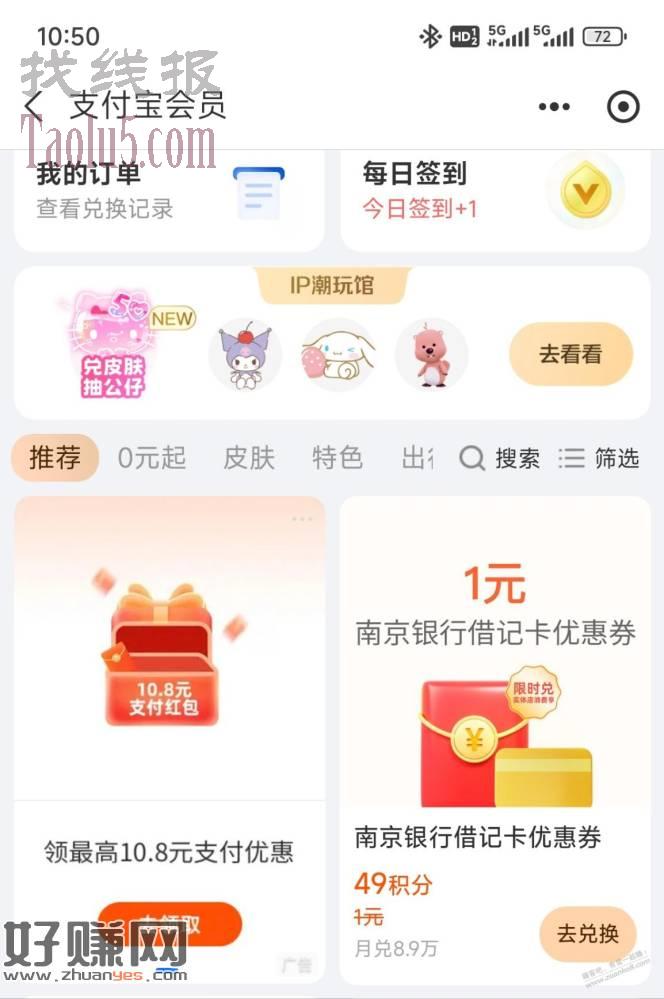Open the 筛选 filter options
Image resolution: width=664 pixels, height=999 pixels.
pyautogui.click(x=599, y=458)
